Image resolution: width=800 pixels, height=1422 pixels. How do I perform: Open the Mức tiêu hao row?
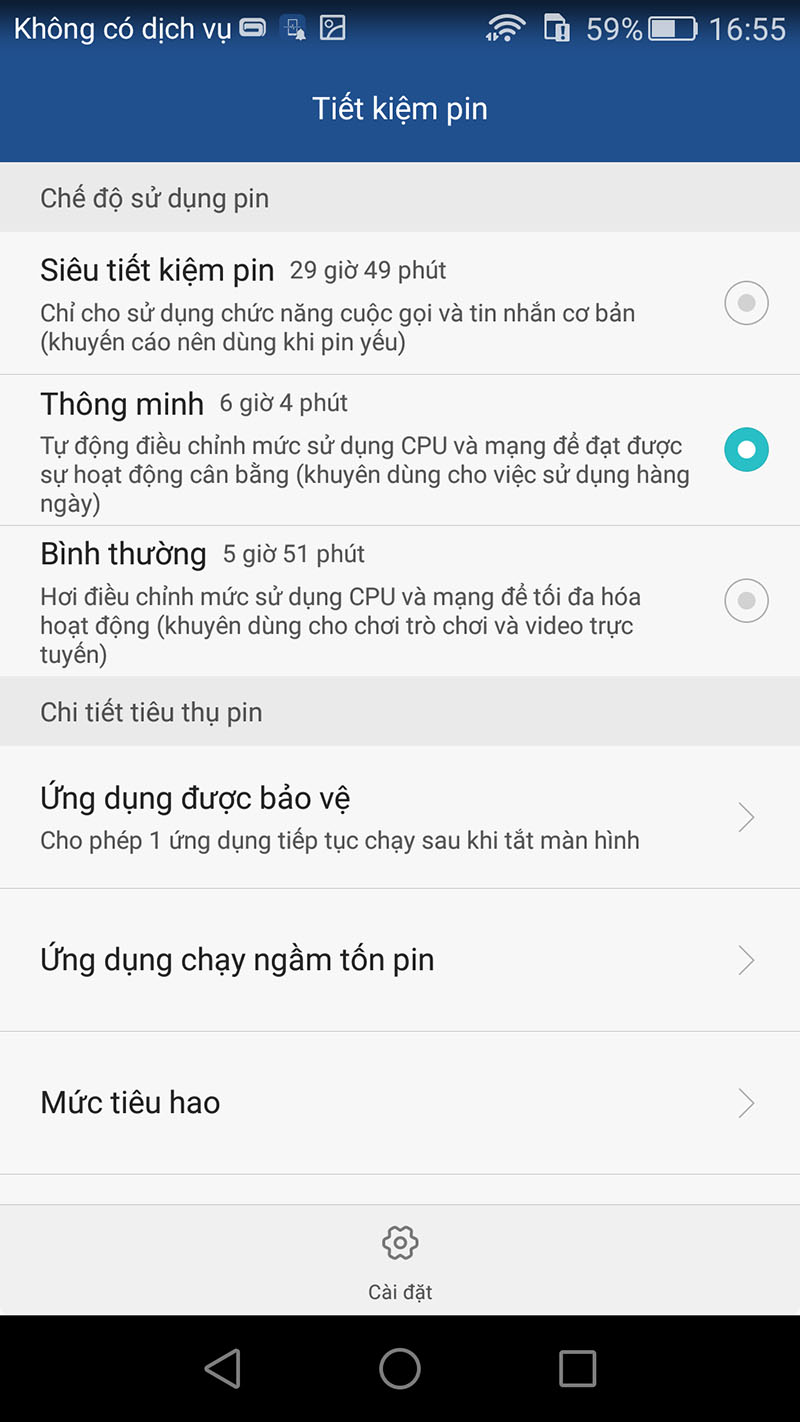[400, 1103]
